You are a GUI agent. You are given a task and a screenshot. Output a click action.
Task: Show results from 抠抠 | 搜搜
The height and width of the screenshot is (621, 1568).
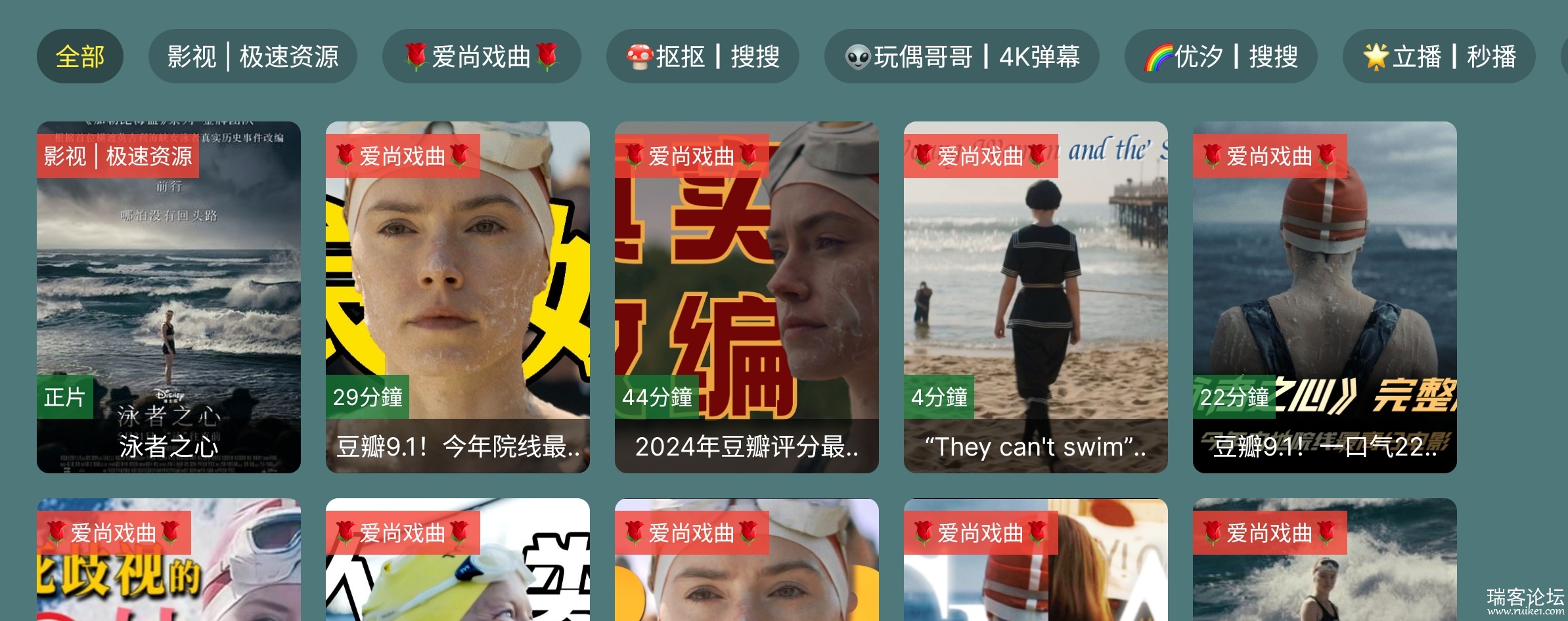pos(702,56)
